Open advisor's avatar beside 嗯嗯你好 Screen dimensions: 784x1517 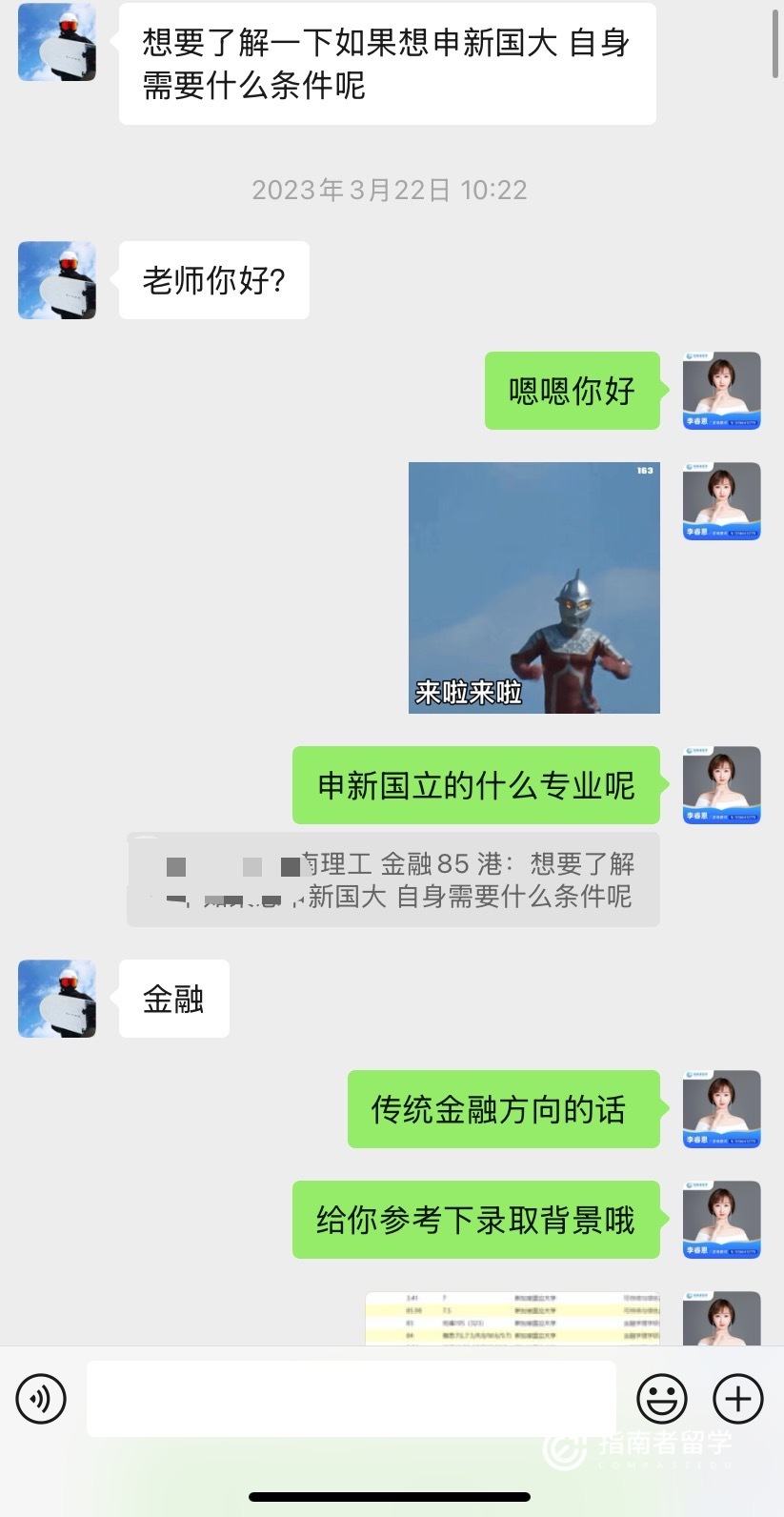[x=721, y=391]
